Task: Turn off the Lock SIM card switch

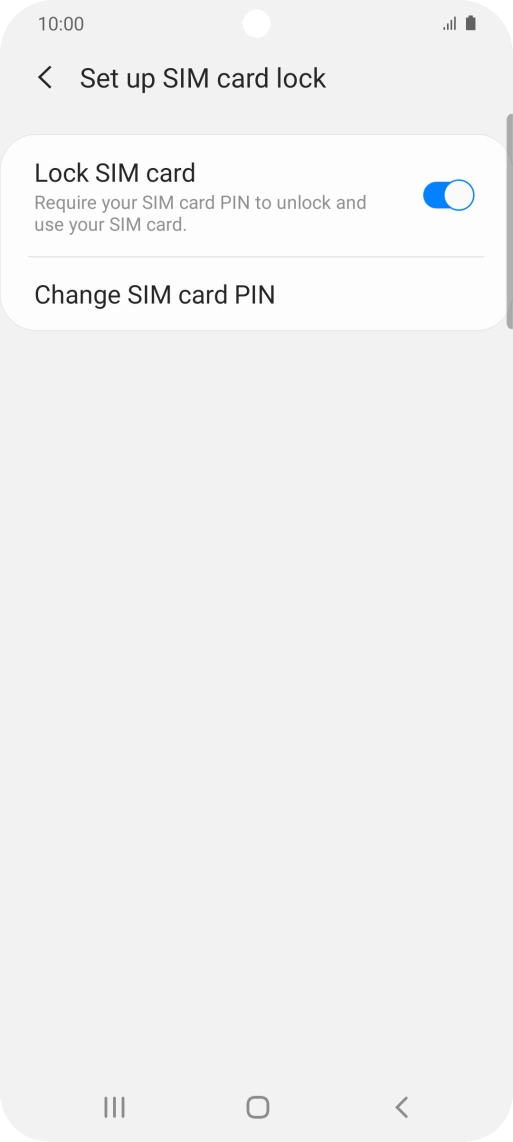Action: coord(448,195)
